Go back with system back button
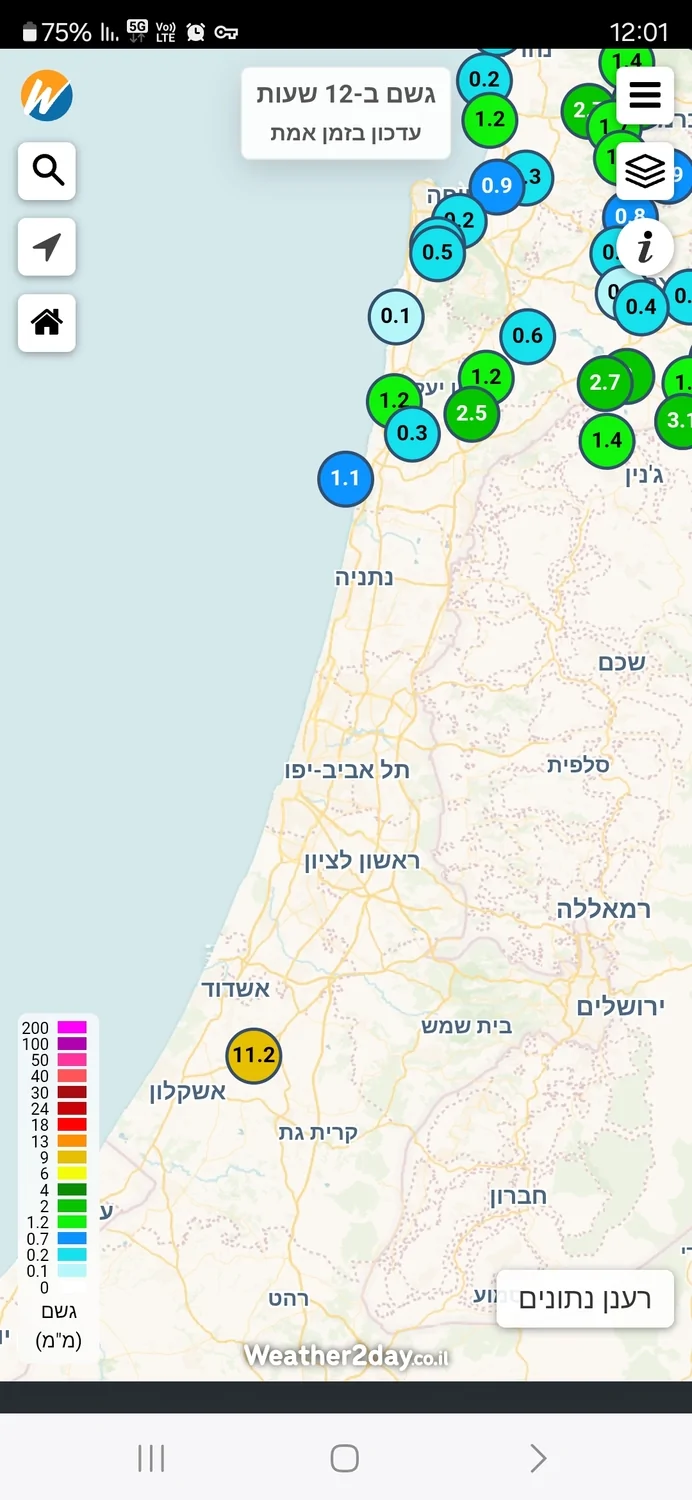 (538, 1459)
